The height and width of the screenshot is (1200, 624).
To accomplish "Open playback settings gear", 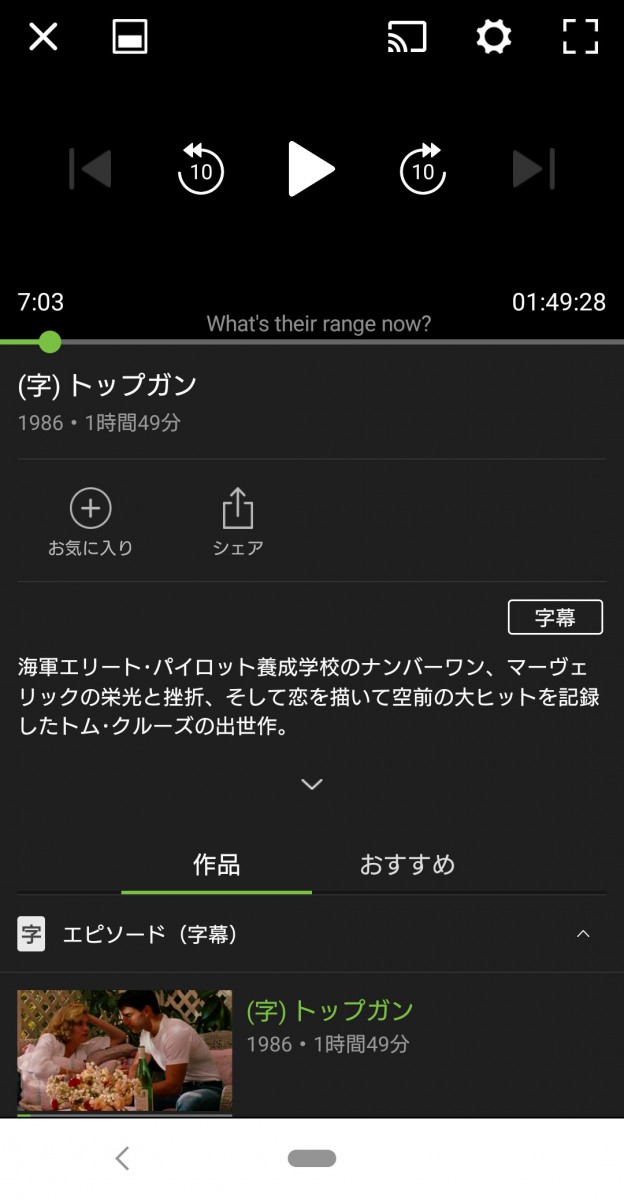I will [493, 37].
